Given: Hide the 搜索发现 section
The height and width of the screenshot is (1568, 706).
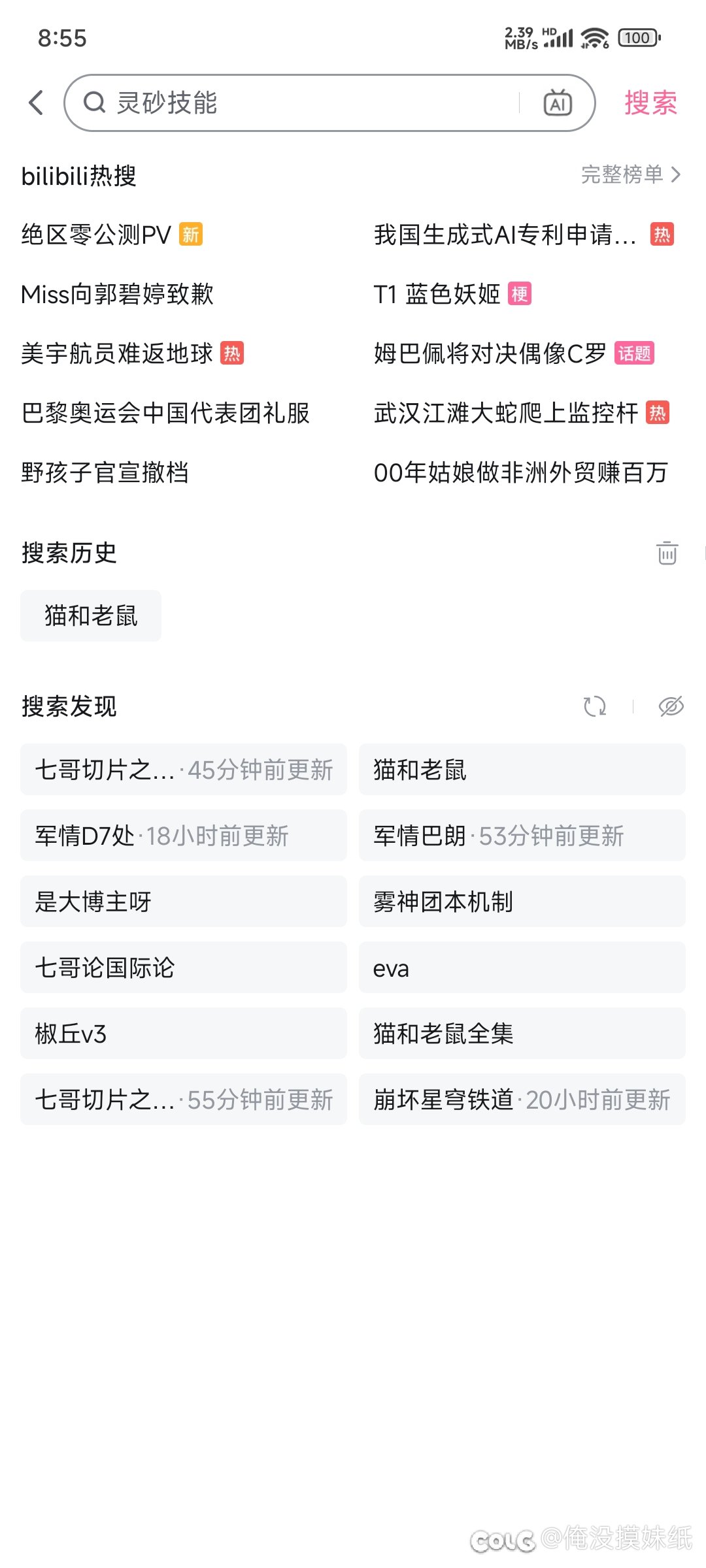Looking at the screenshot, I should 671,706.
